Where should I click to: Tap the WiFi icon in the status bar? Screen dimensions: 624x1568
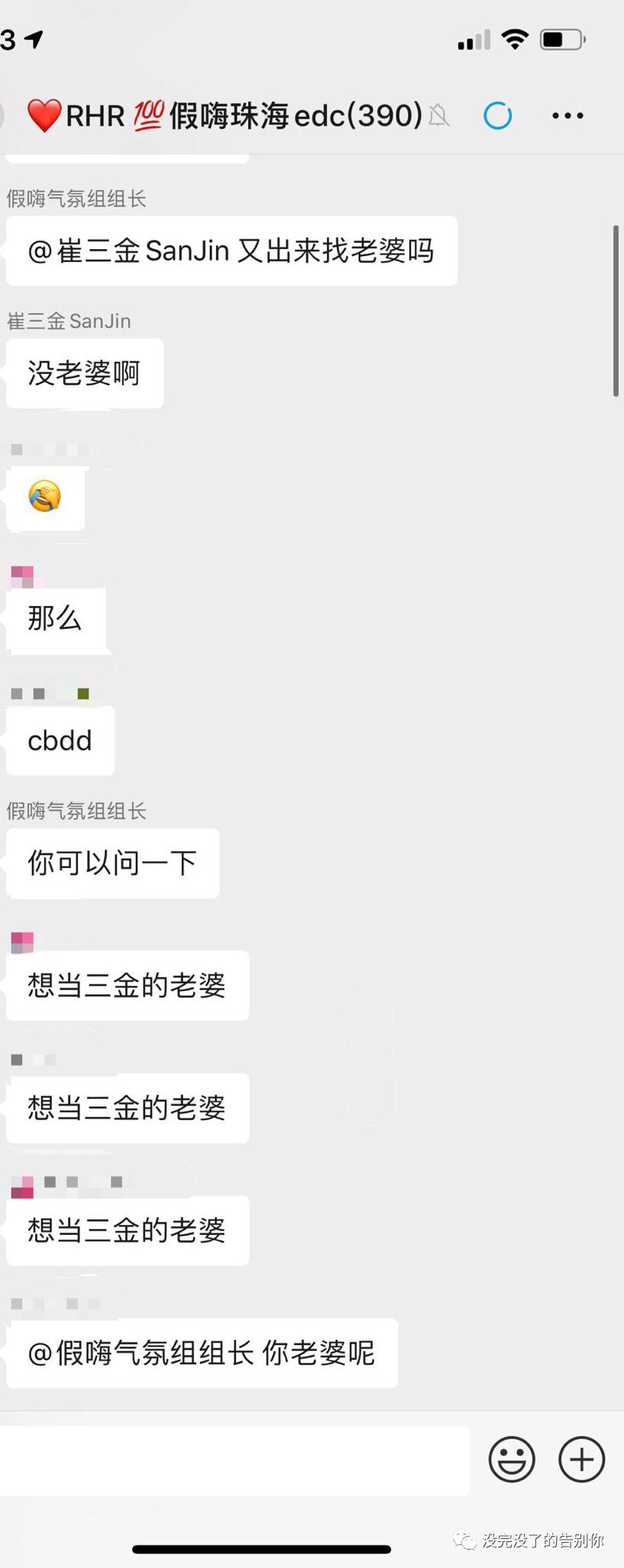514,38
